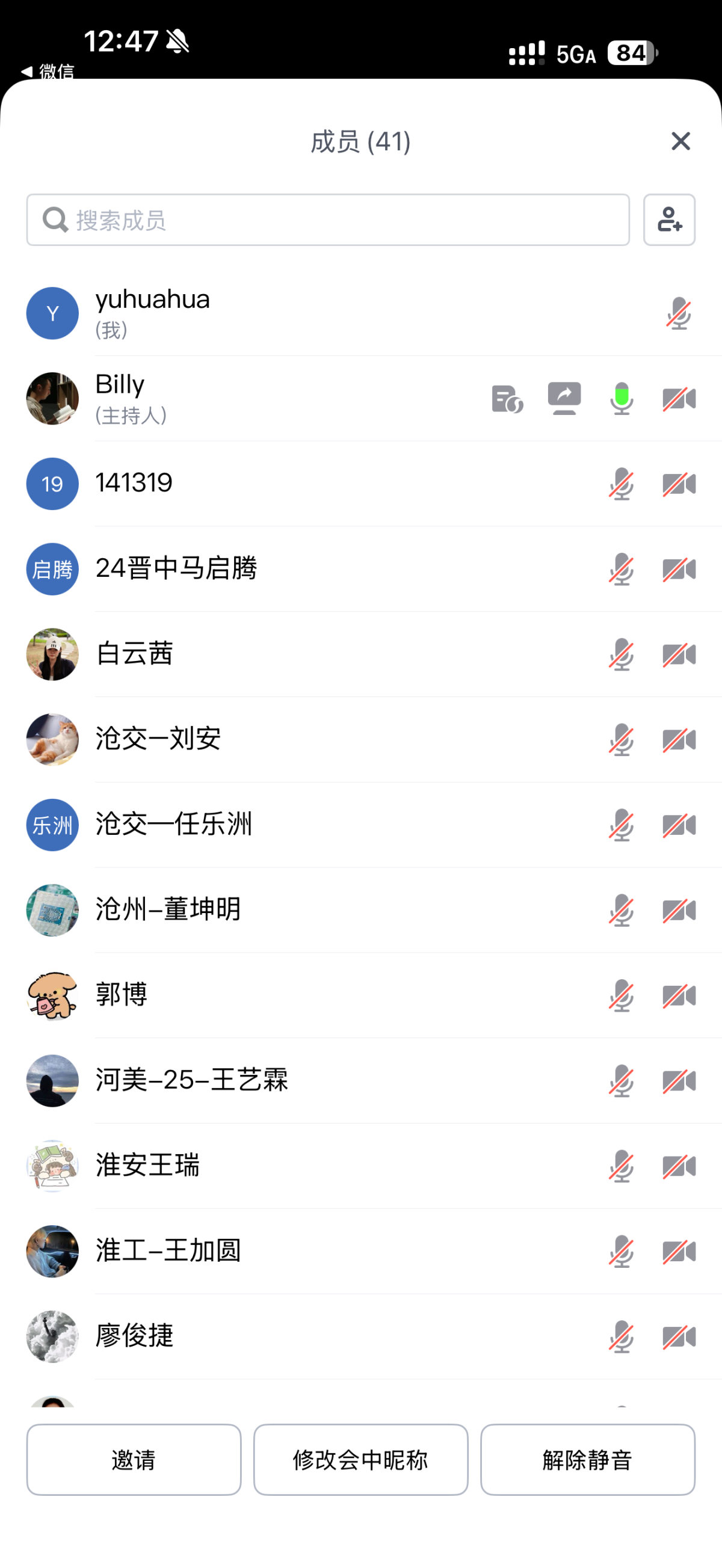Viewport: 722px width, 1568px height.
Task: Tap the 邀请 button
Action: (134, 1459)
